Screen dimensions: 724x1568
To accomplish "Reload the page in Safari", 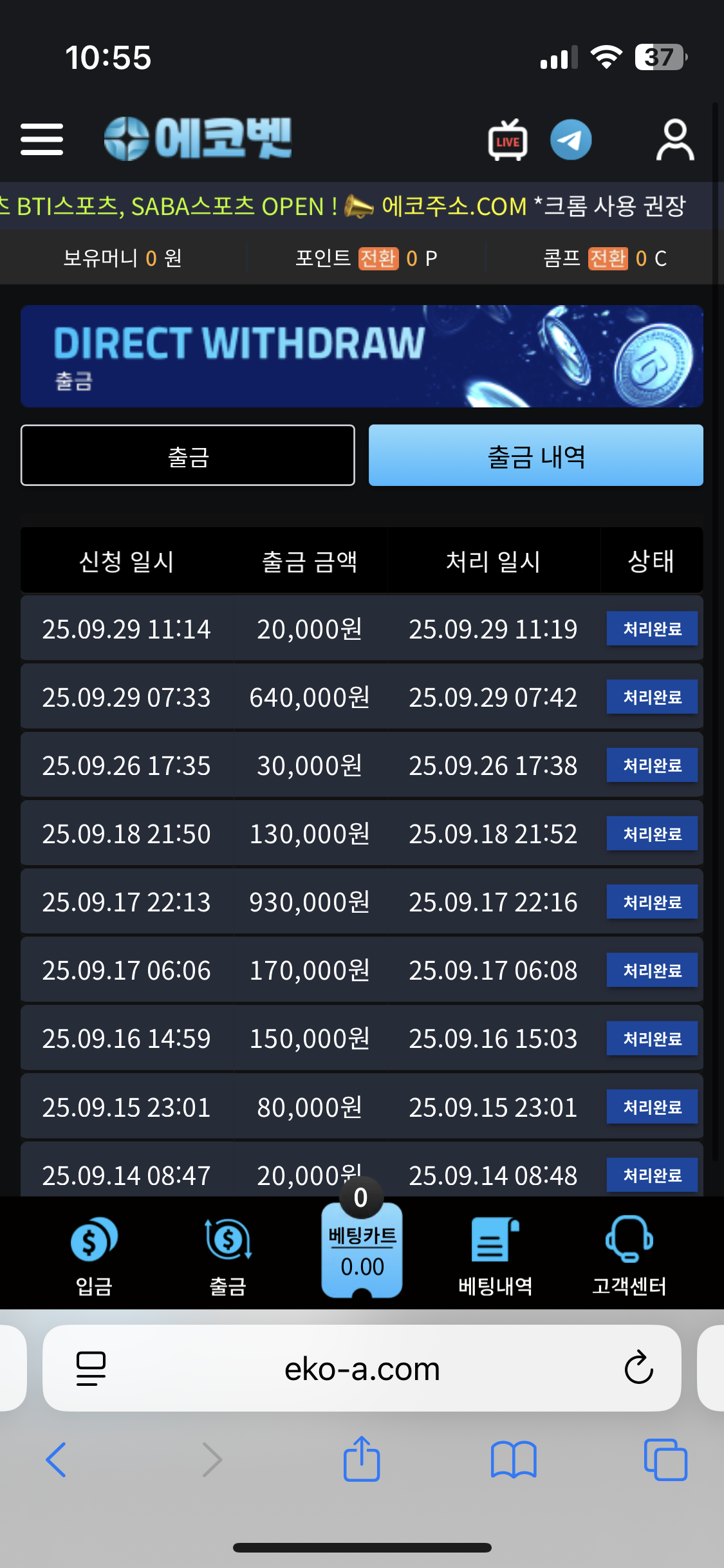I will 638,1368.
